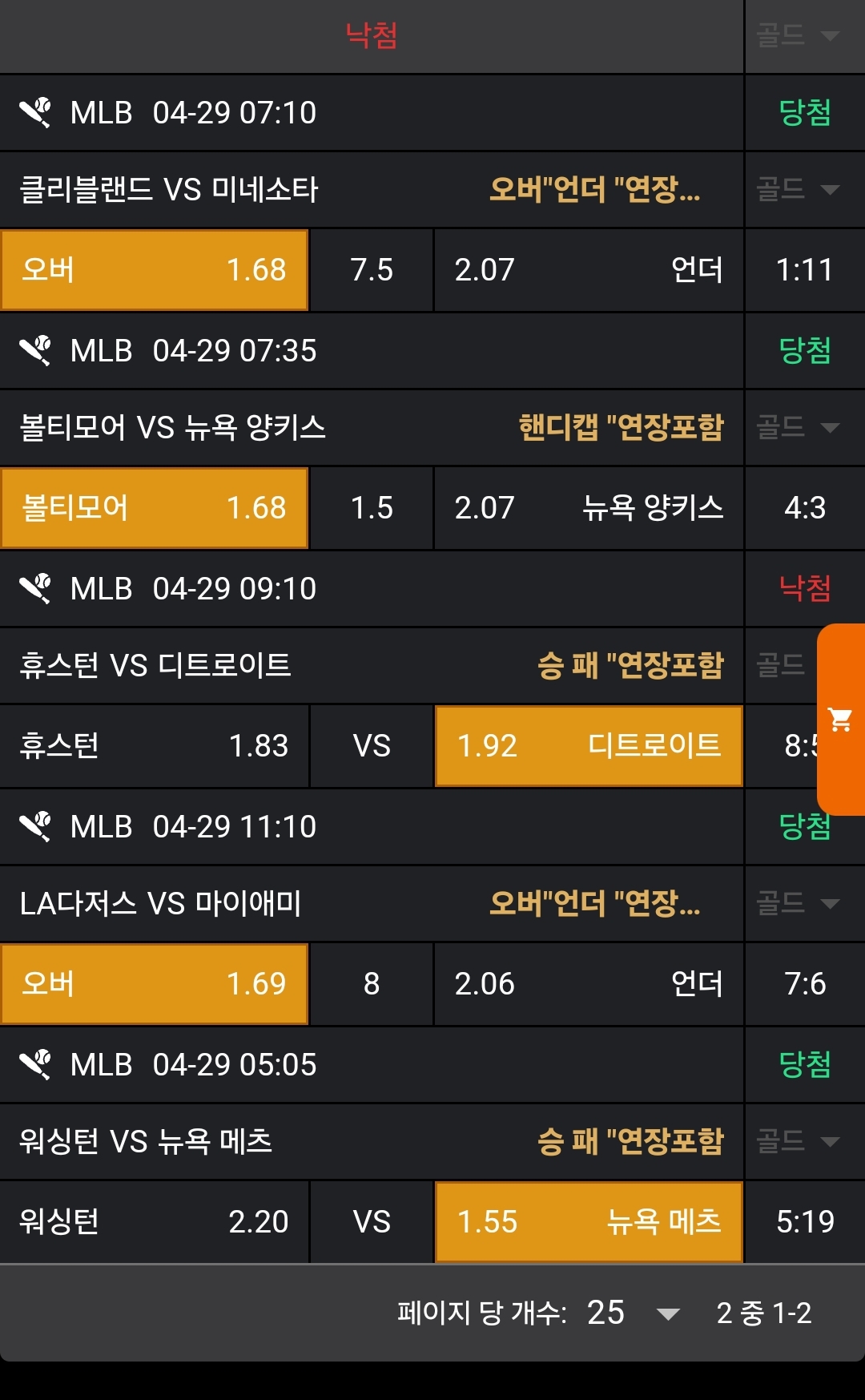The image size is (865, 1400).
Task: Open the orange shopping cart button
Action: point(840,719)
